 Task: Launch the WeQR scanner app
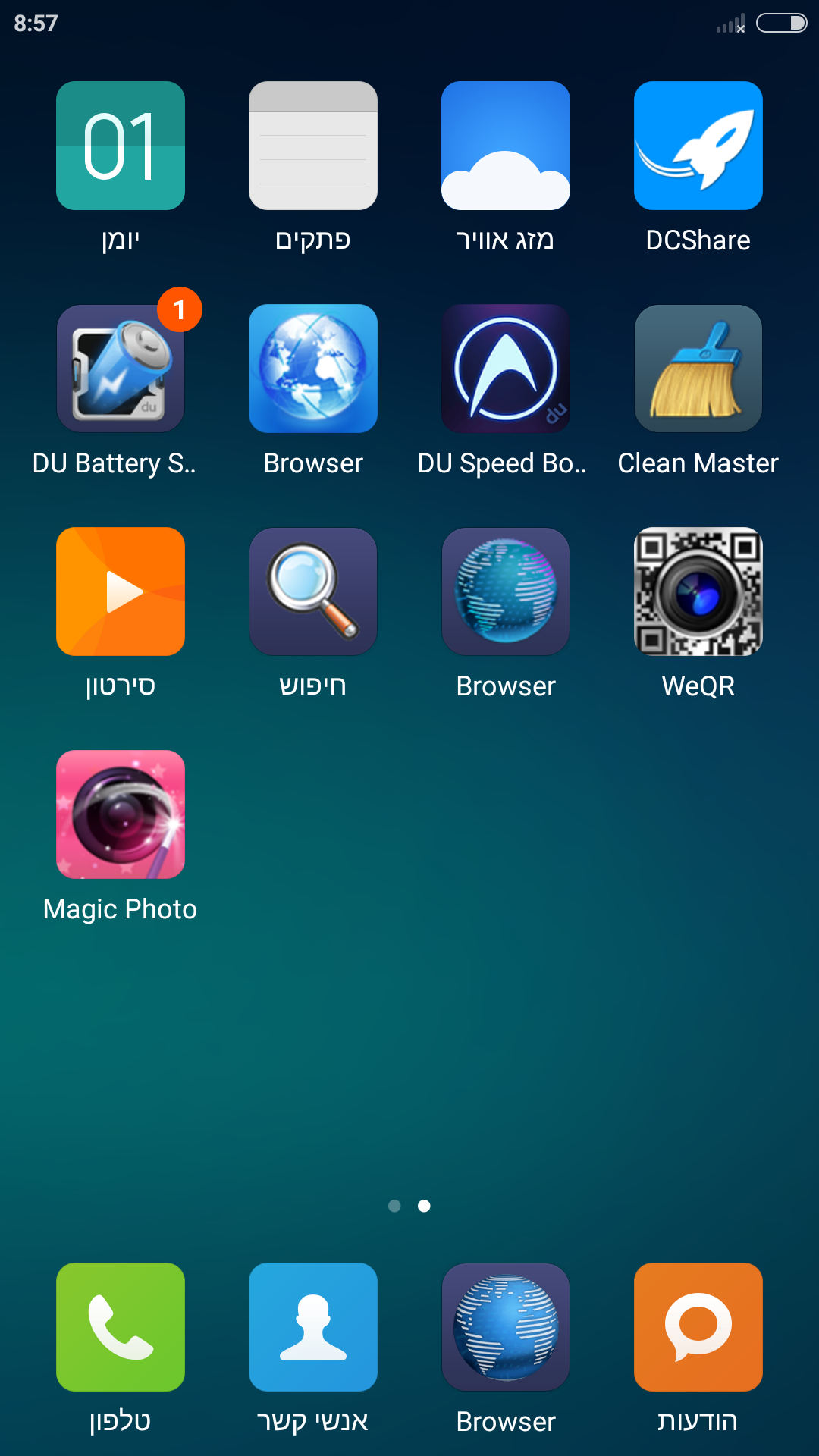(698, 591)
